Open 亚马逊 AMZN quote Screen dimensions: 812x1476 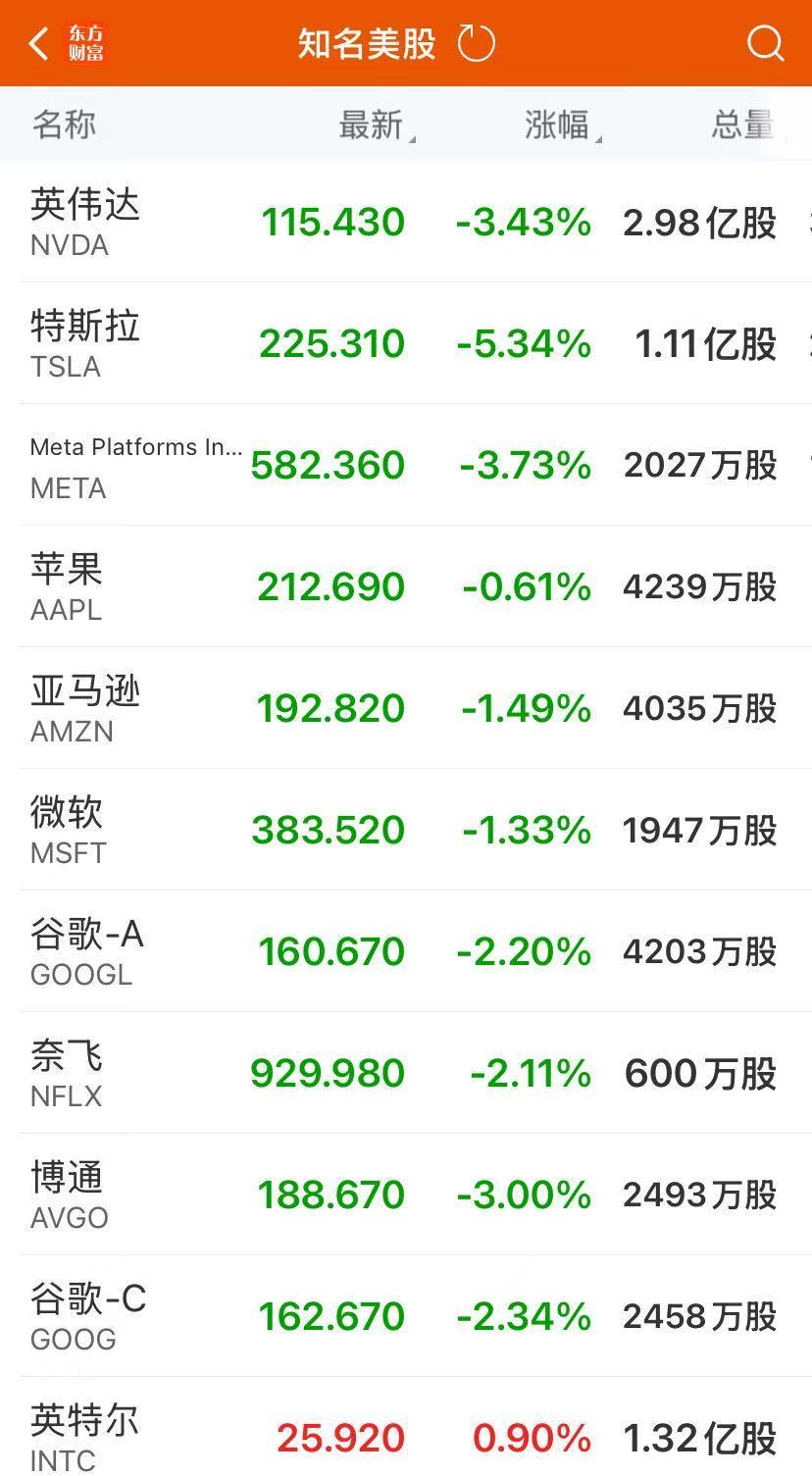pyautogui.click(x=406, y=708)
